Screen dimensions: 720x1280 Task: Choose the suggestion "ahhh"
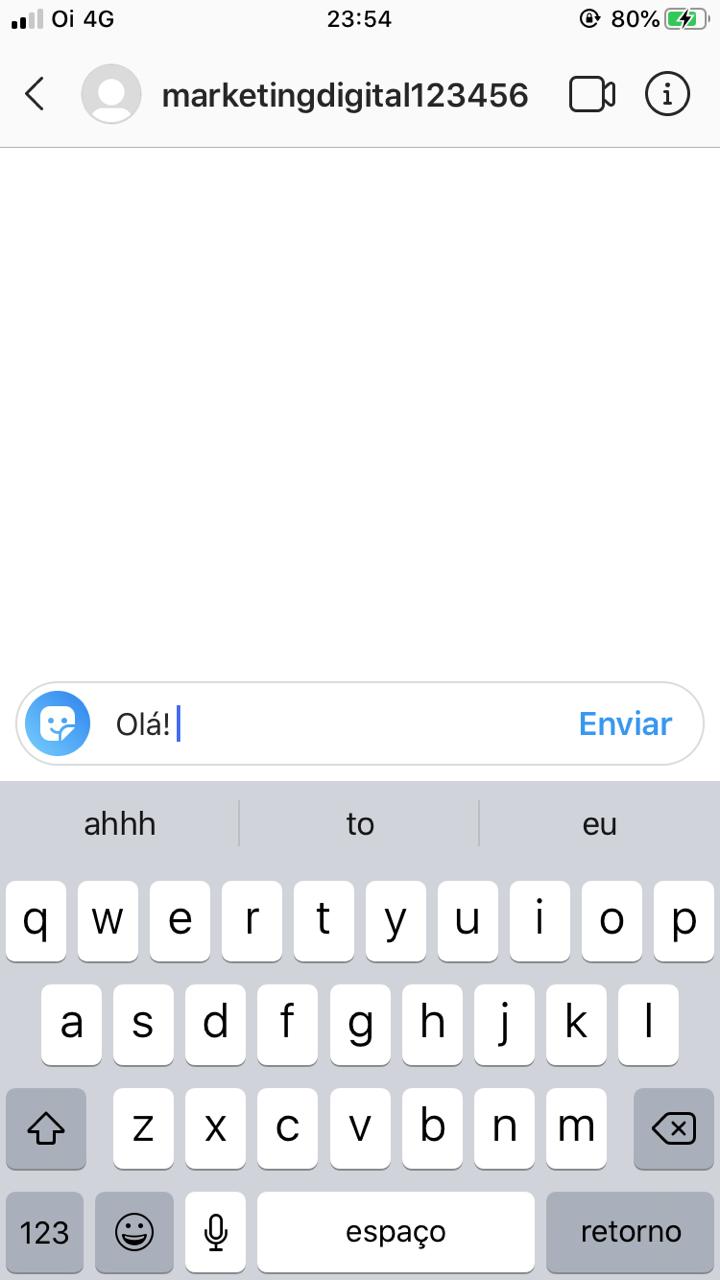click(x=120, y=824)
